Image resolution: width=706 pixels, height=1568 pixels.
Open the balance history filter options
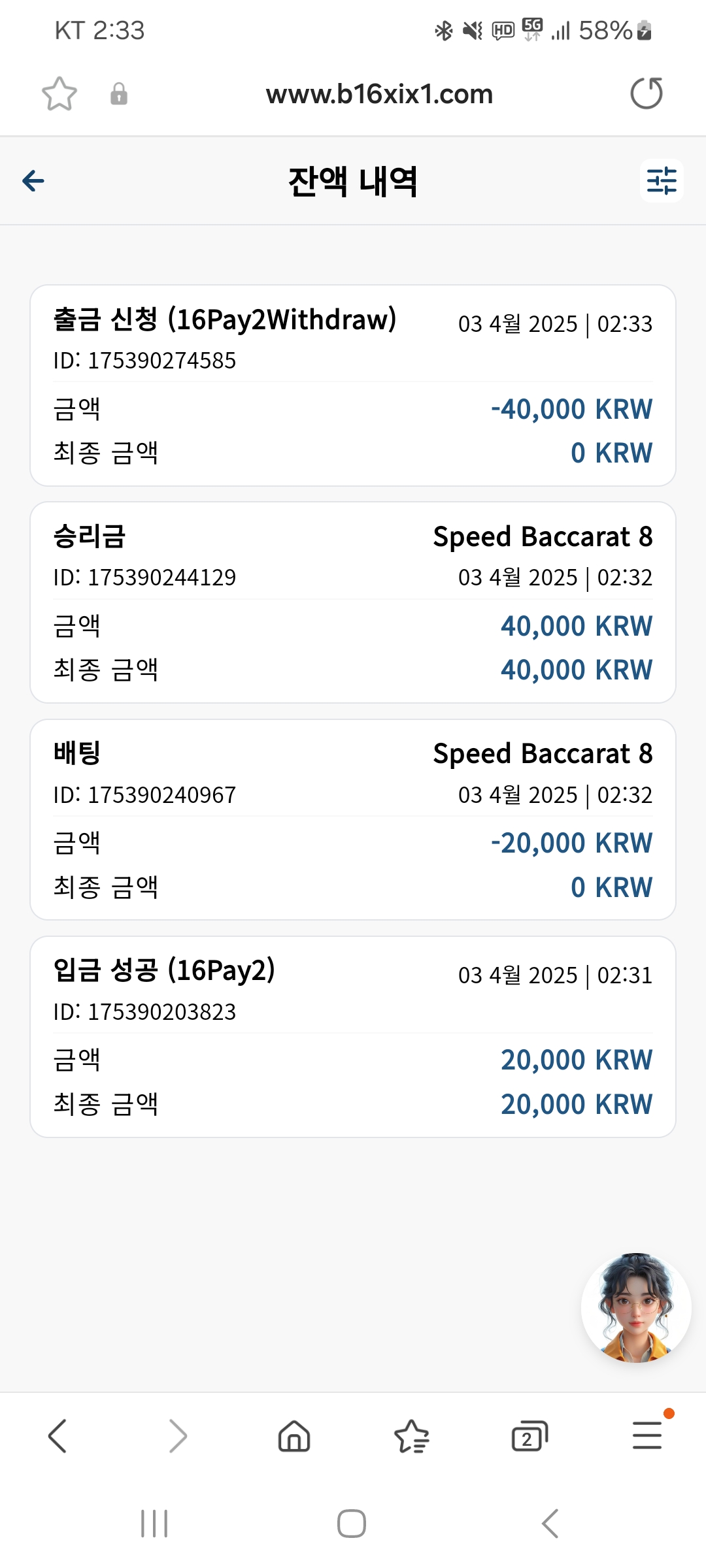click(662, 181)
